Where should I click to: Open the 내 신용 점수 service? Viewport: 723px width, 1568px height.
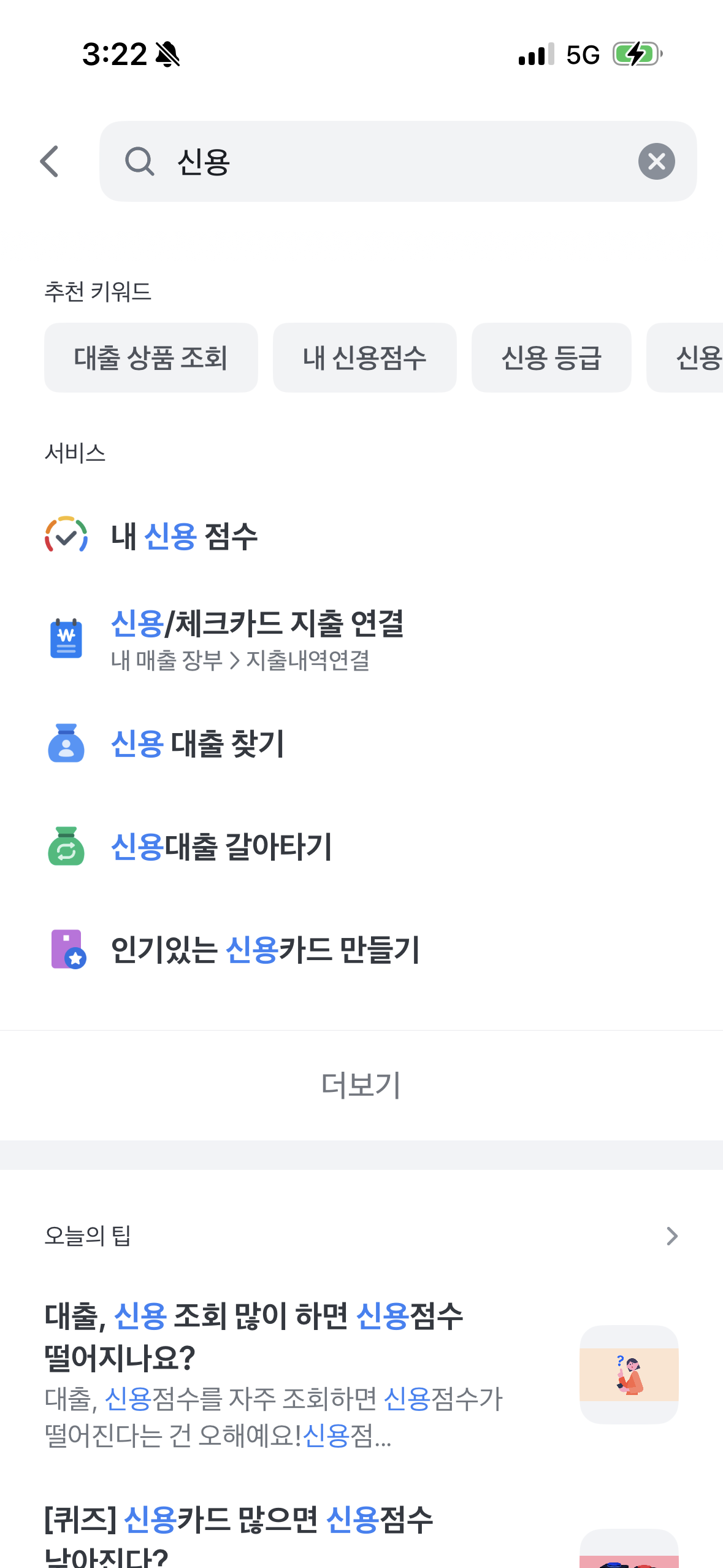tap(361, 536)
